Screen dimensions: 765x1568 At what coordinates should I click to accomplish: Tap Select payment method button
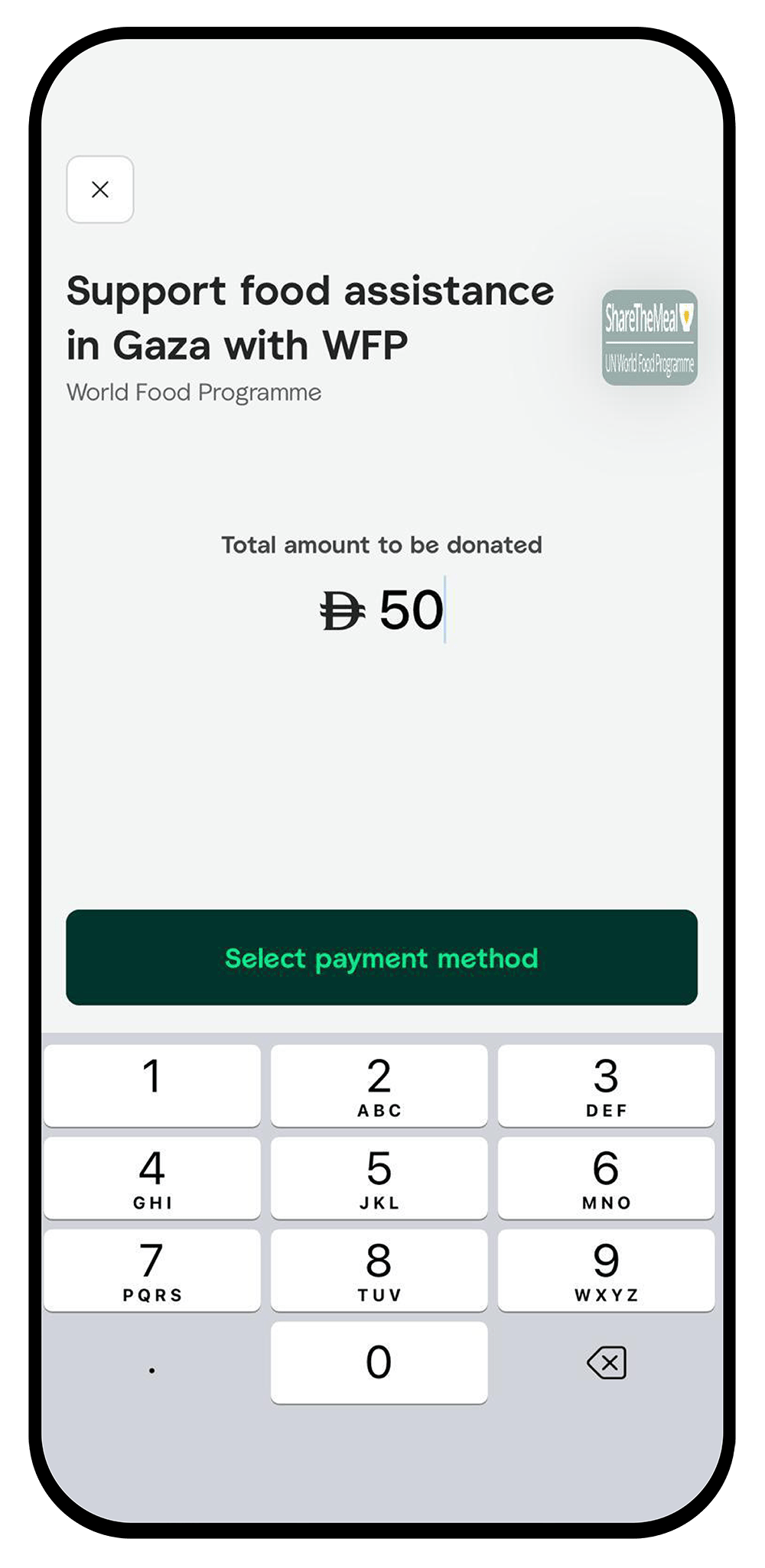382,957
